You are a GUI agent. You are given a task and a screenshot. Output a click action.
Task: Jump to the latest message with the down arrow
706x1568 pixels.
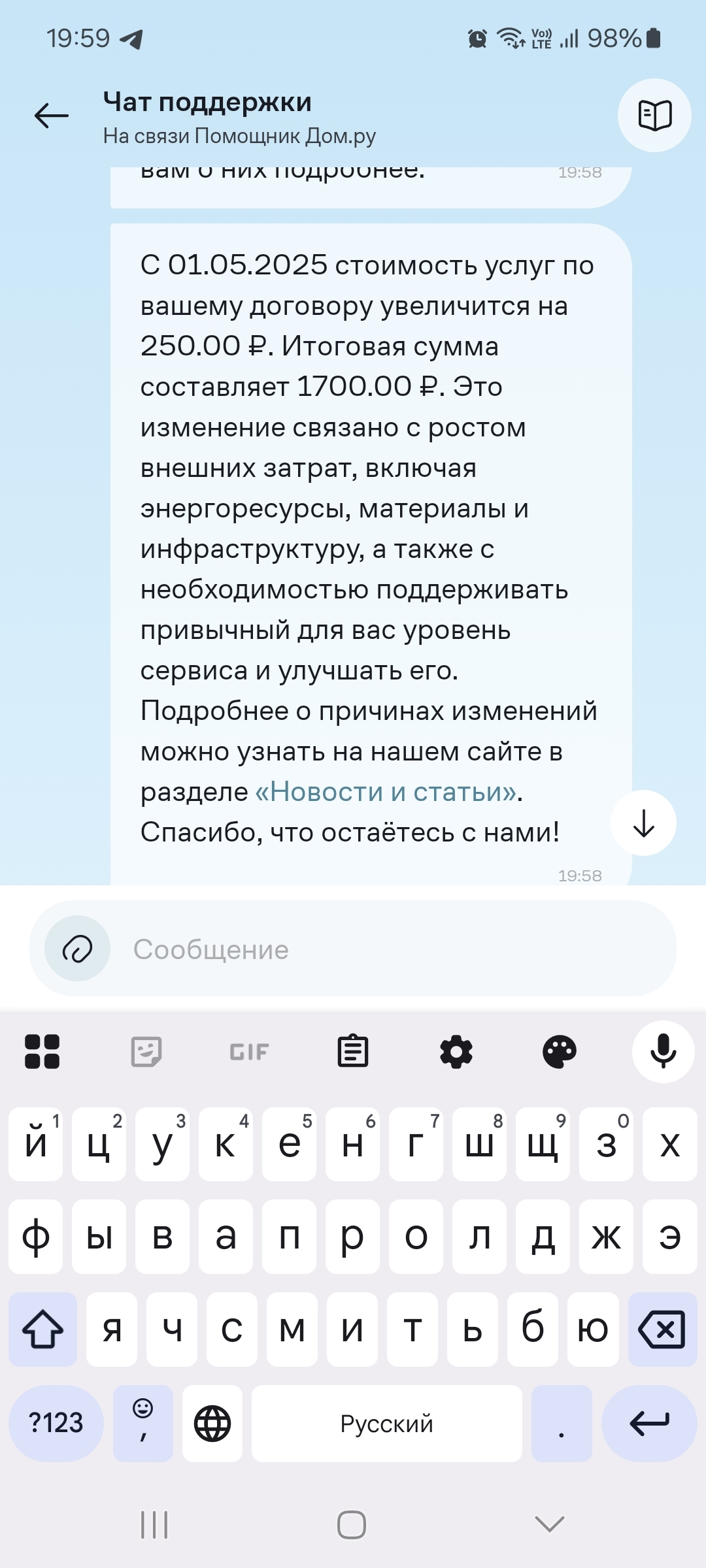pyautogui.click(x=644, y=823)
